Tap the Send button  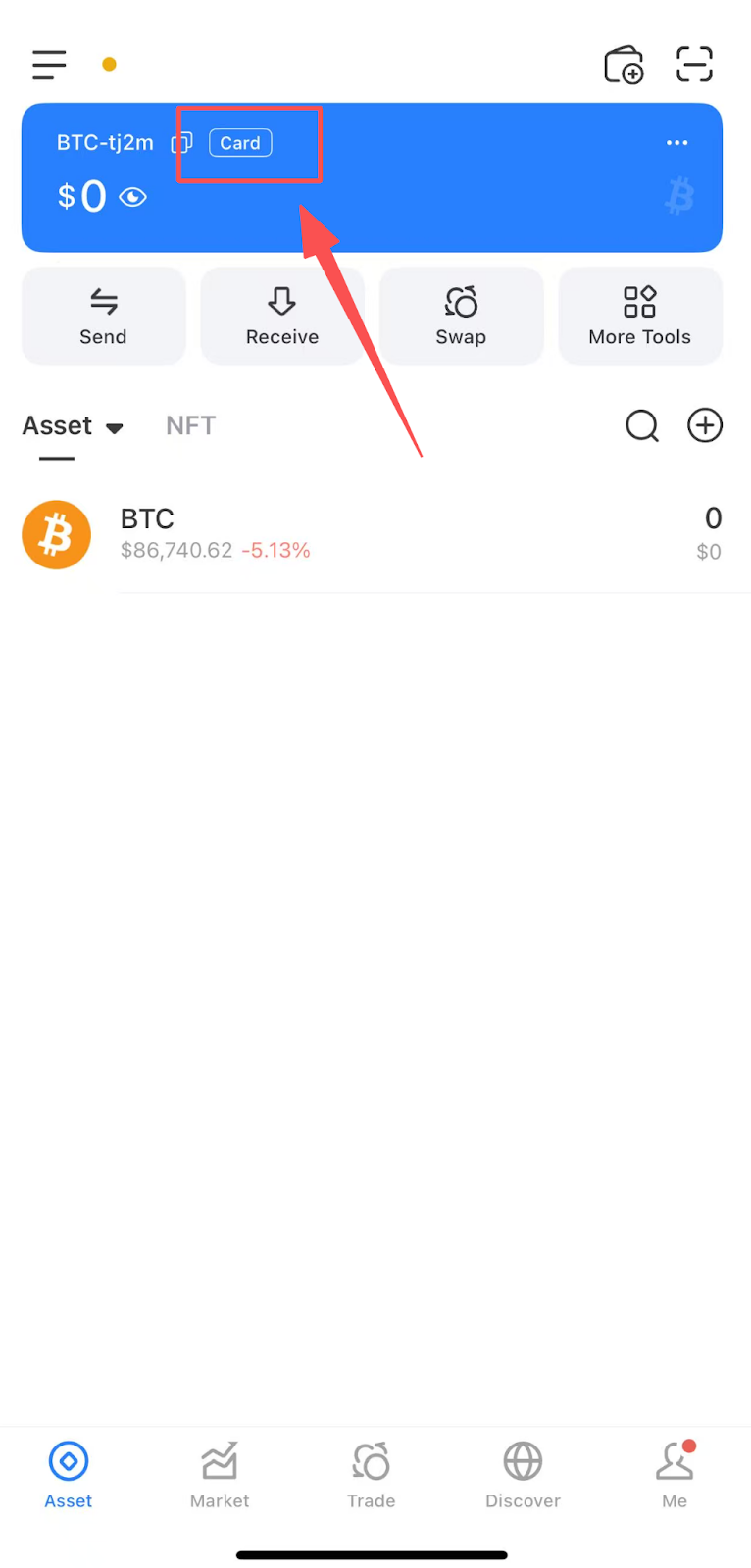pyautogui.click(x=103, y=316)
